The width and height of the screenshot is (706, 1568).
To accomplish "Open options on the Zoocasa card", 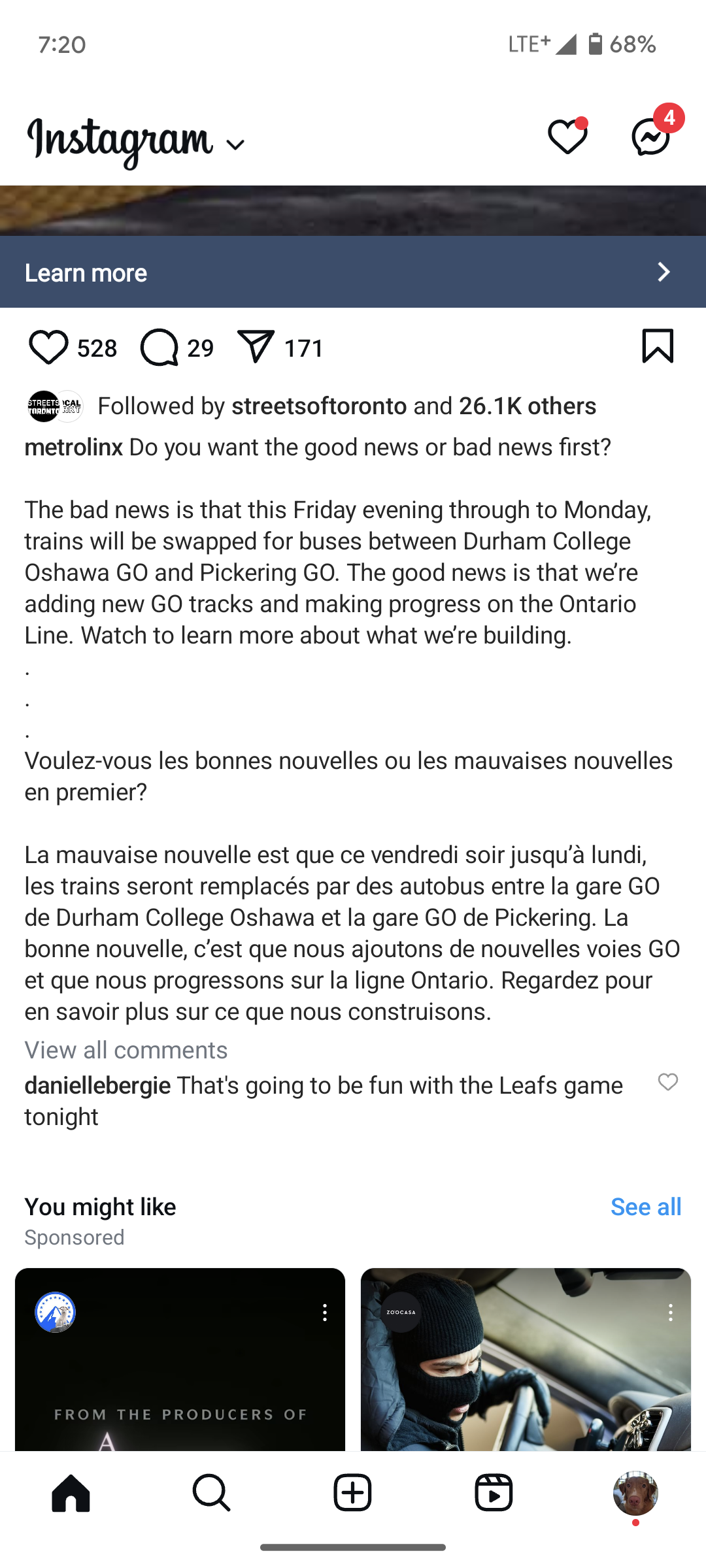I will click(x=670, y=1313).
